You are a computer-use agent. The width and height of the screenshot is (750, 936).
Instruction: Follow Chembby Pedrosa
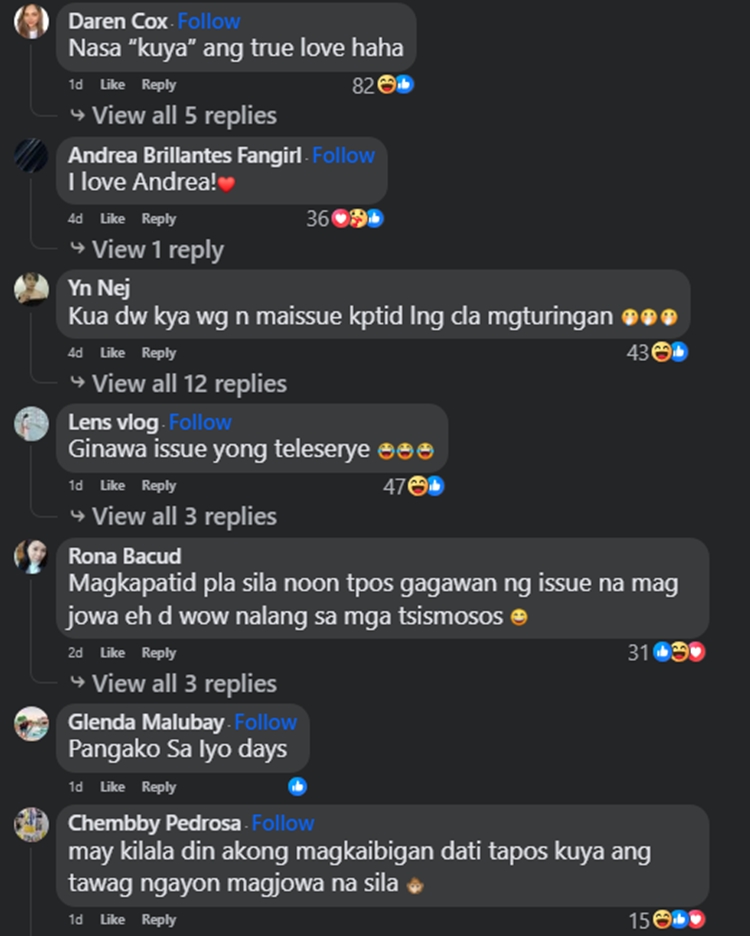283,823
